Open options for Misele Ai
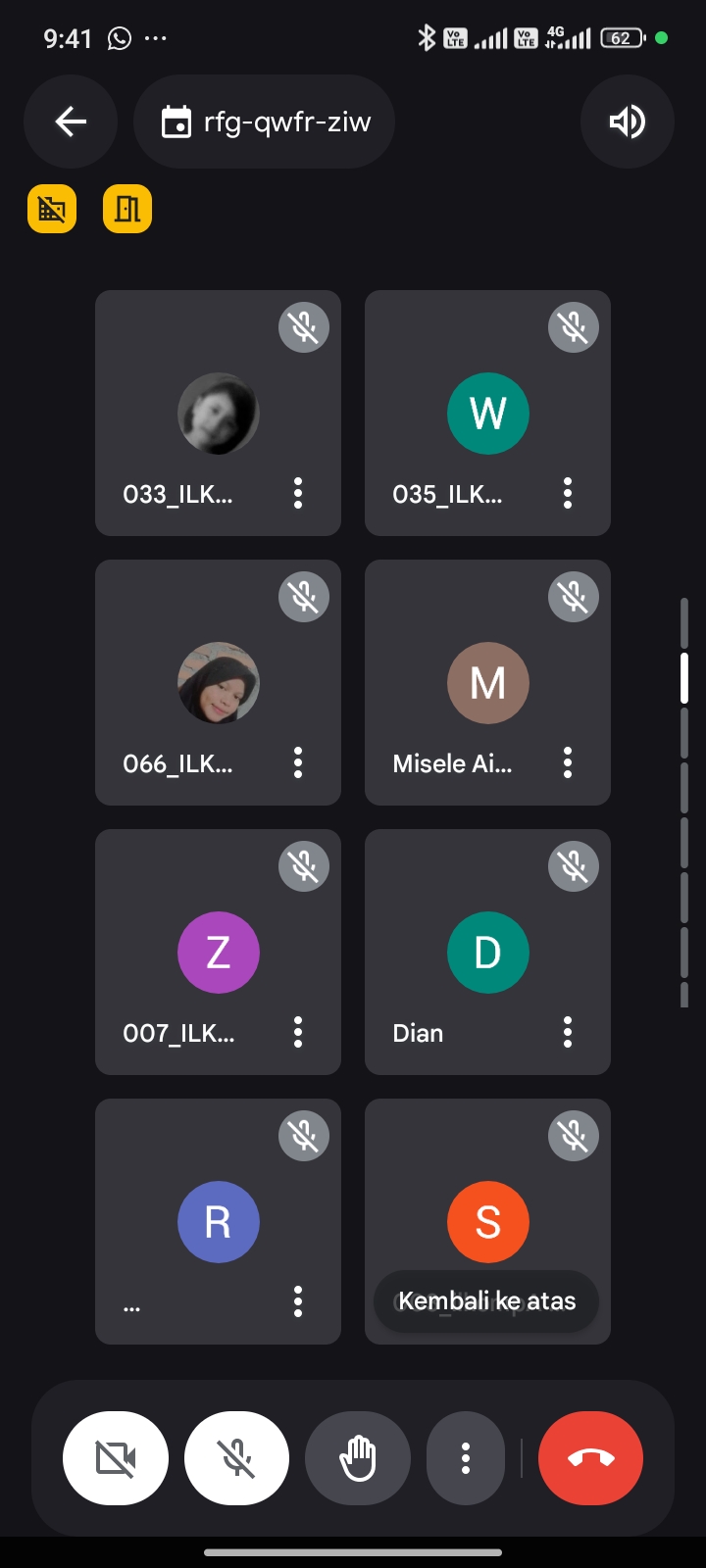The width and height of the screenshot is (706, 1568). pos(568,762)
